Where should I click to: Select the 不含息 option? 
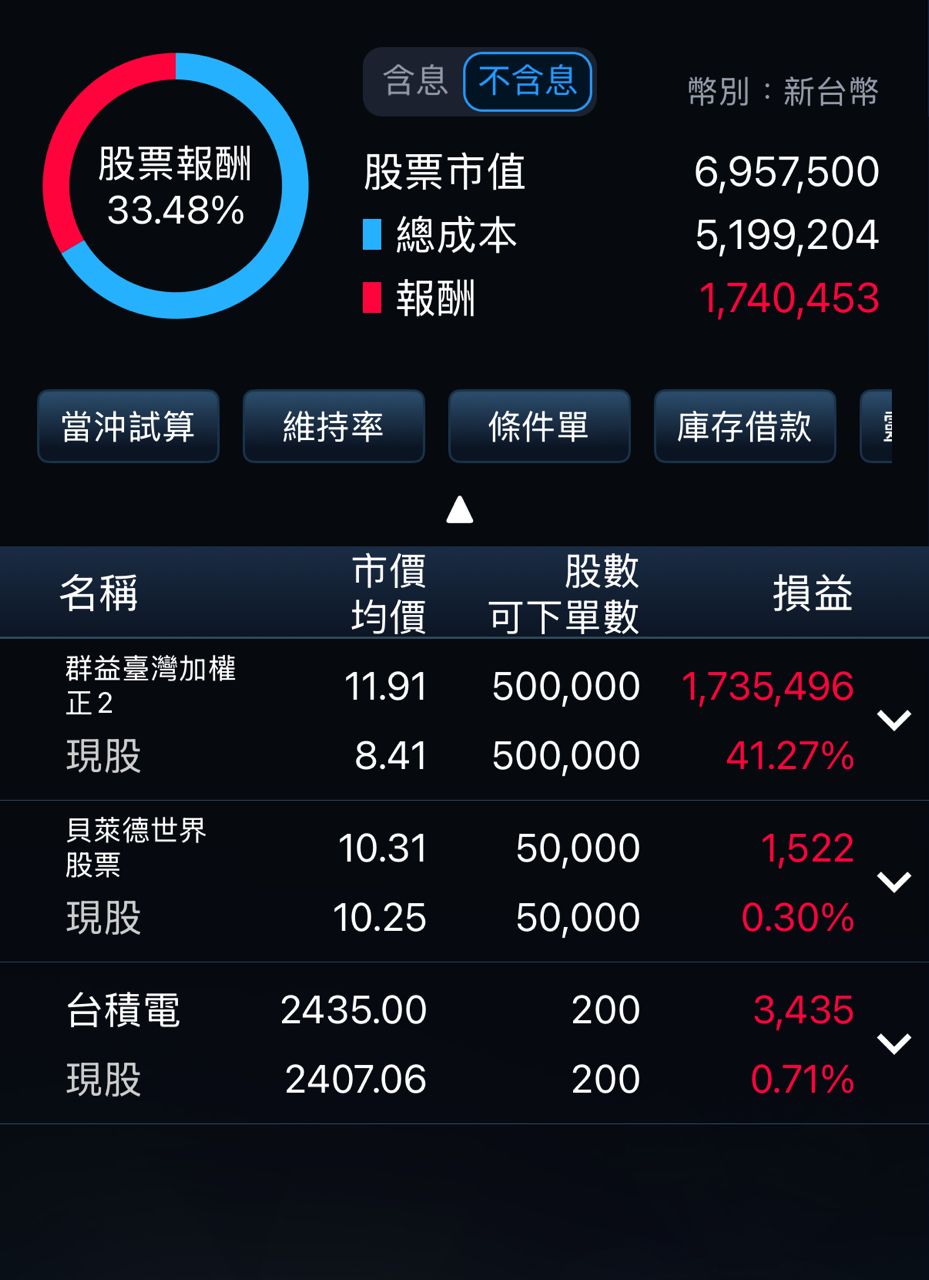tap(528, 81)
